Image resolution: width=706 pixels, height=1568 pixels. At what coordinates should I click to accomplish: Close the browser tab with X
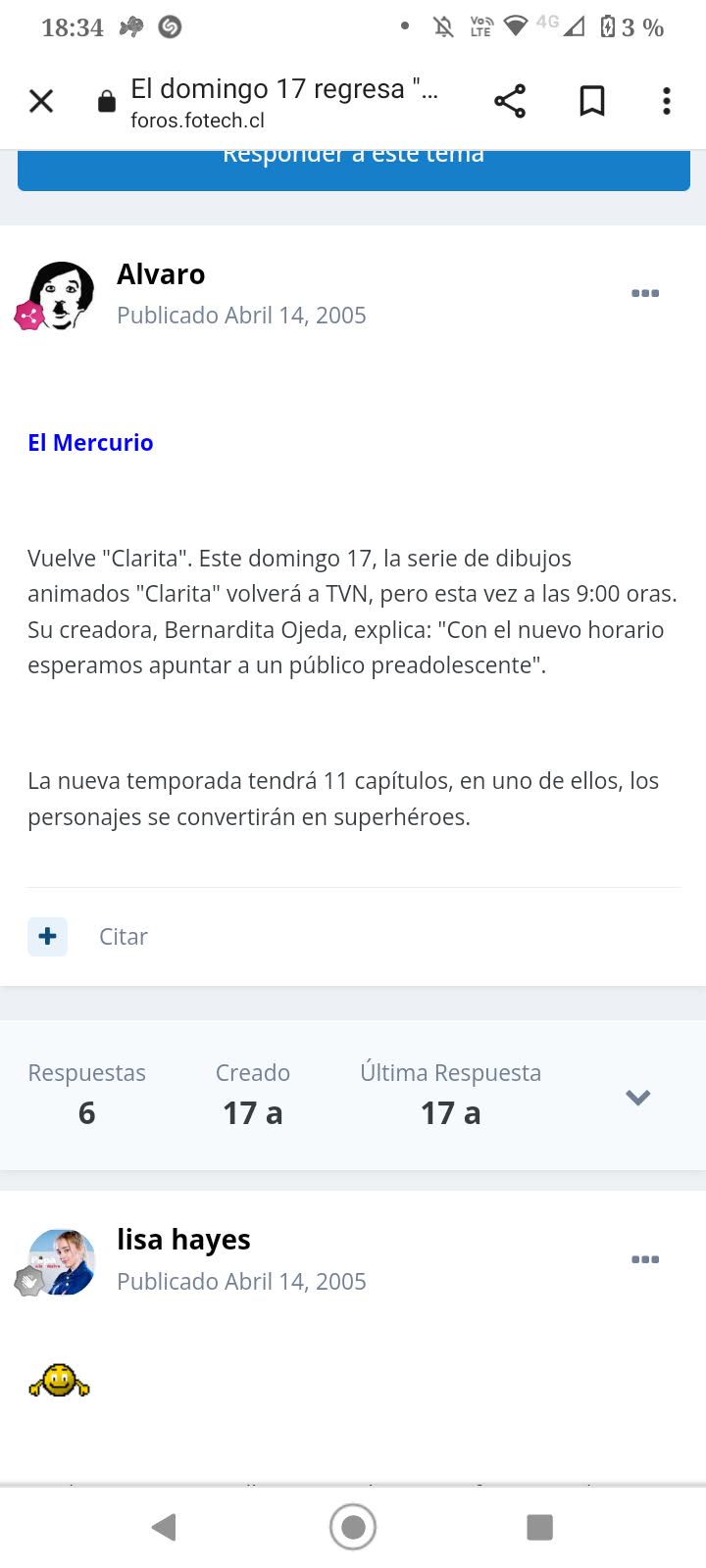[x=41, y=101]
